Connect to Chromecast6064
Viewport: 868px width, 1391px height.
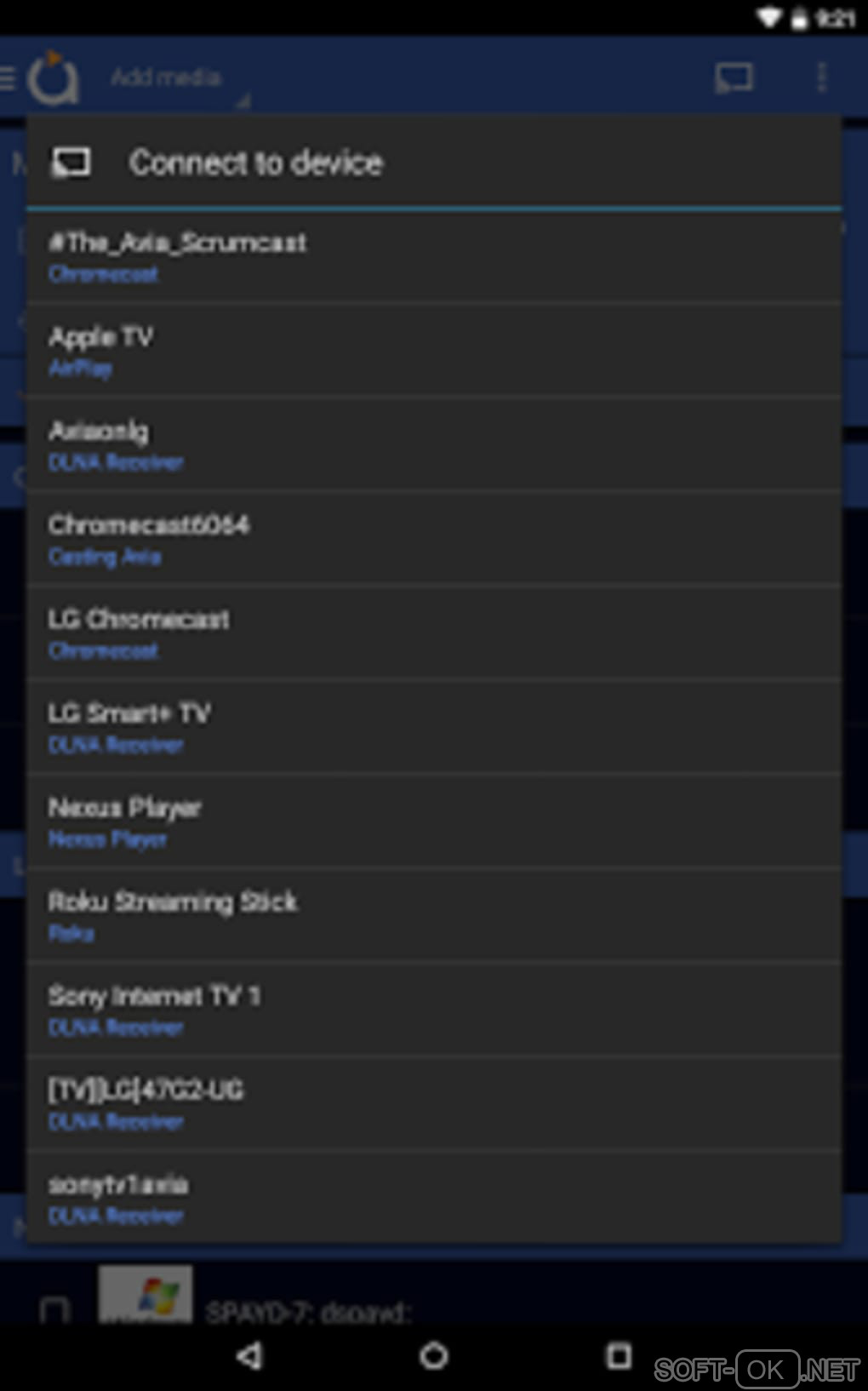point(434,540)
